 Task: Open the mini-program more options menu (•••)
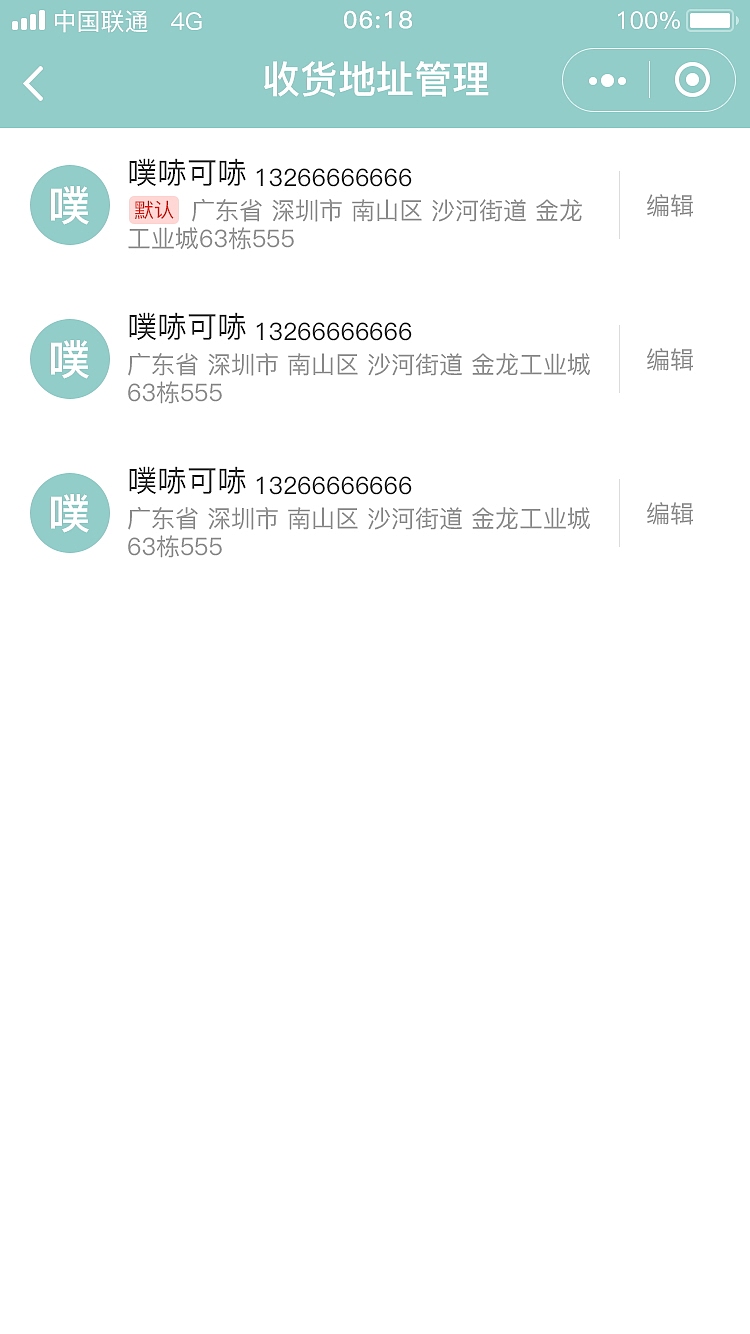(x=606, y=80)
